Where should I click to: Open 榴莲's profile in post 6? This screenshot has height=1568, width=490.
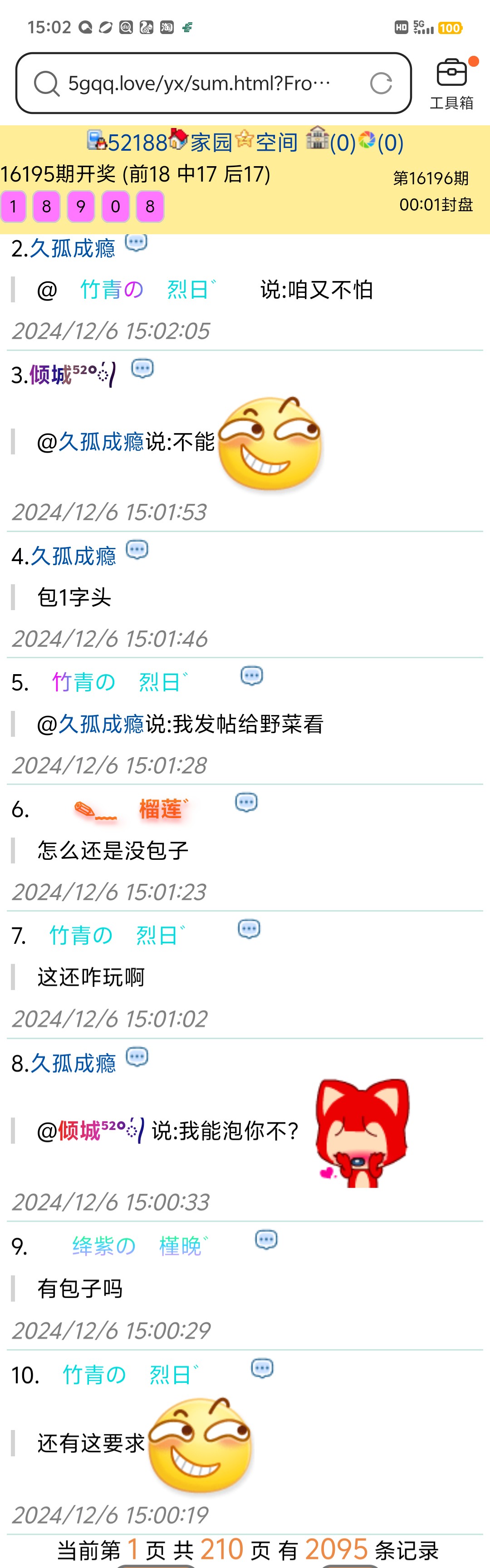pos(160,809)
